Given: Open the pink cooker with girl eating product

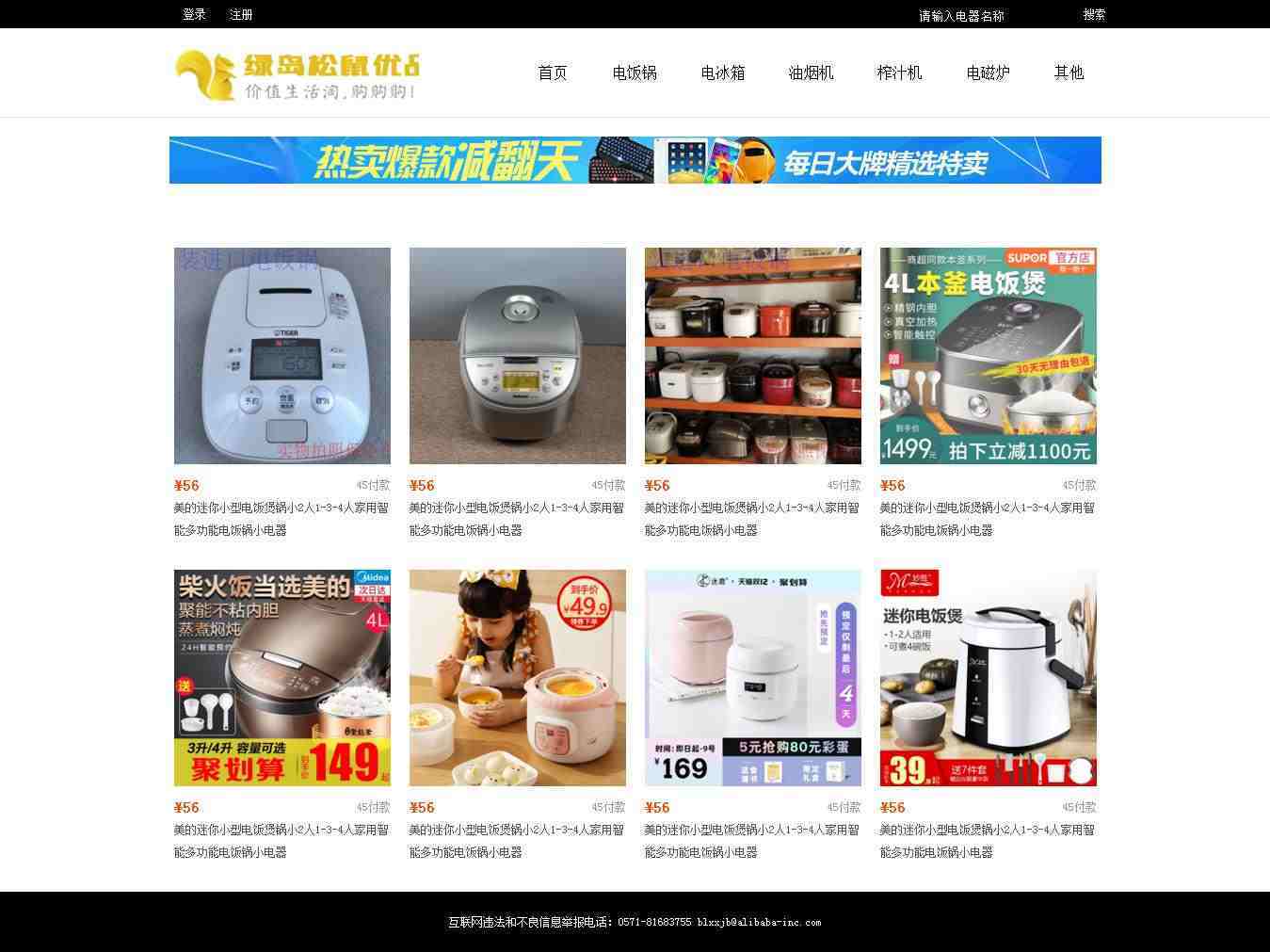Looking at the screenshot, I should click(x=518, y=678).
